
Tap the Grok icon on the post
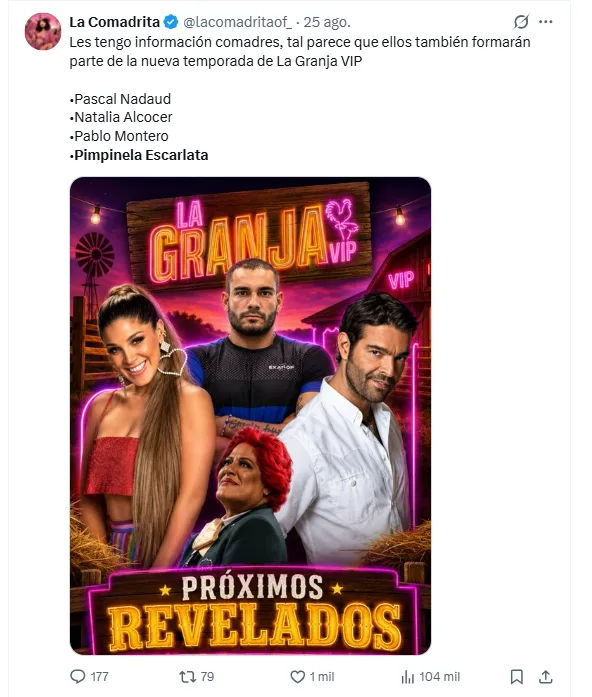coord(521,21)
